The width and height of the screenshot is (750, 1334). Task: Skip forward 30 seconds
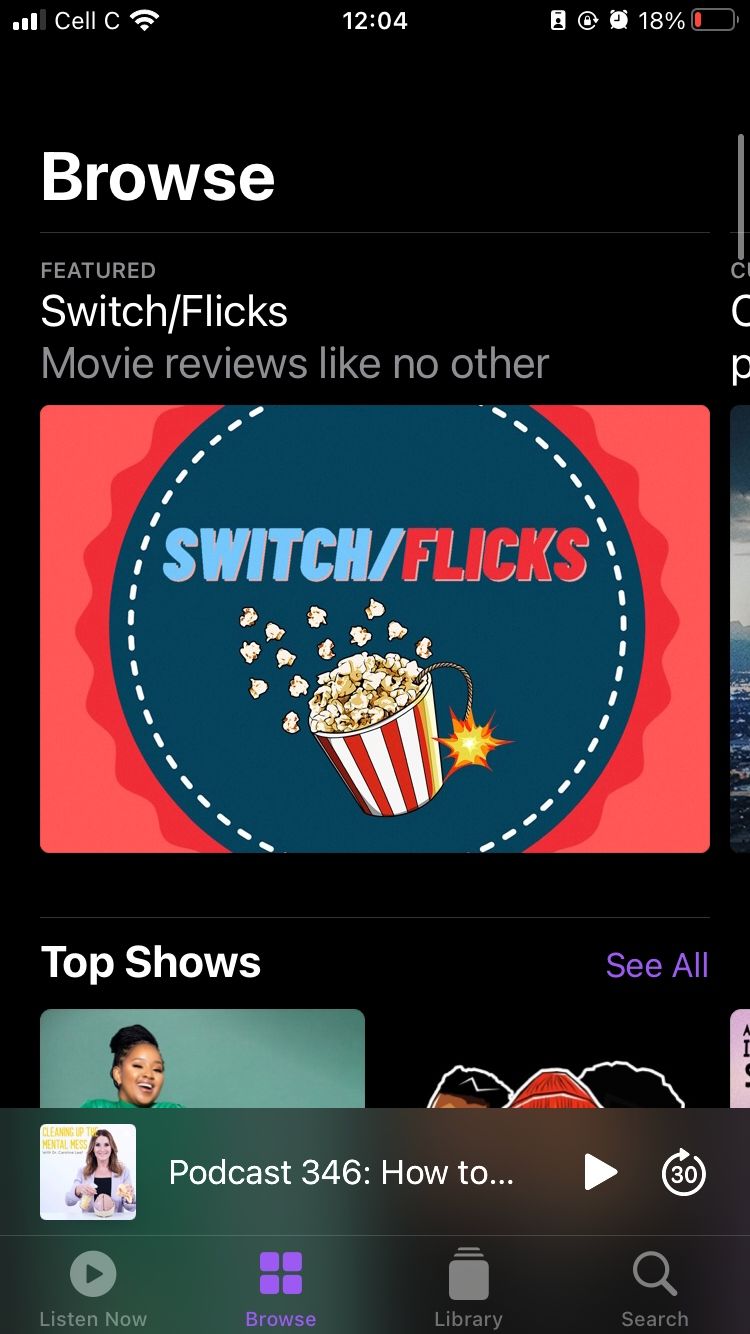(x=684, y=1173)
